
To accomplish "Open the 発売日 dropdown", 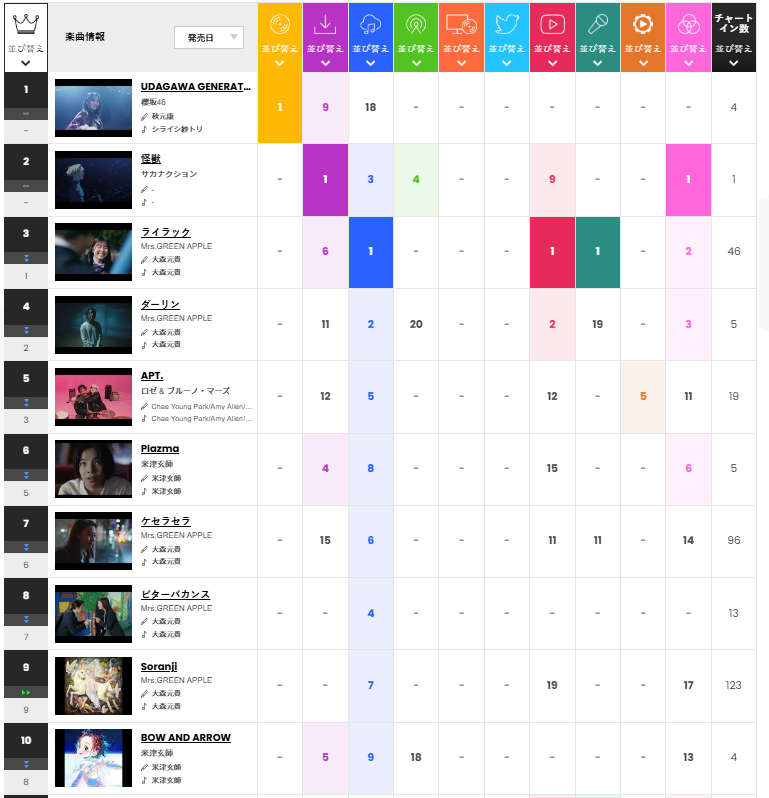I will (208, 37).
